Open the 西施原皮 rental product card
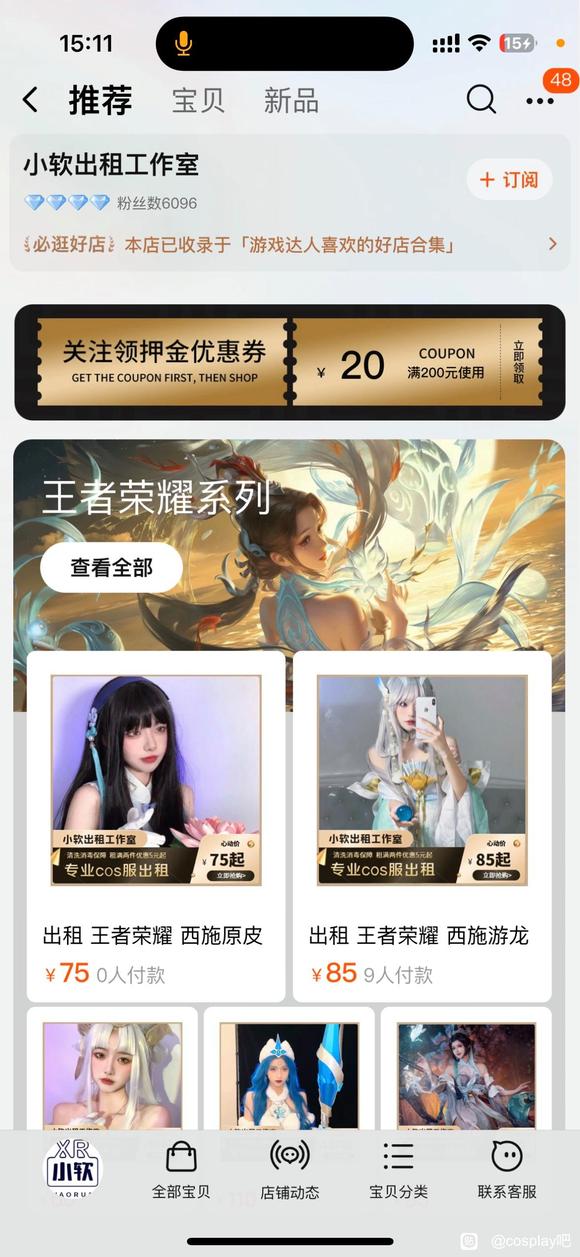Image resolution: width=580 pixels, height=1257 pixels. click(156, 826)
